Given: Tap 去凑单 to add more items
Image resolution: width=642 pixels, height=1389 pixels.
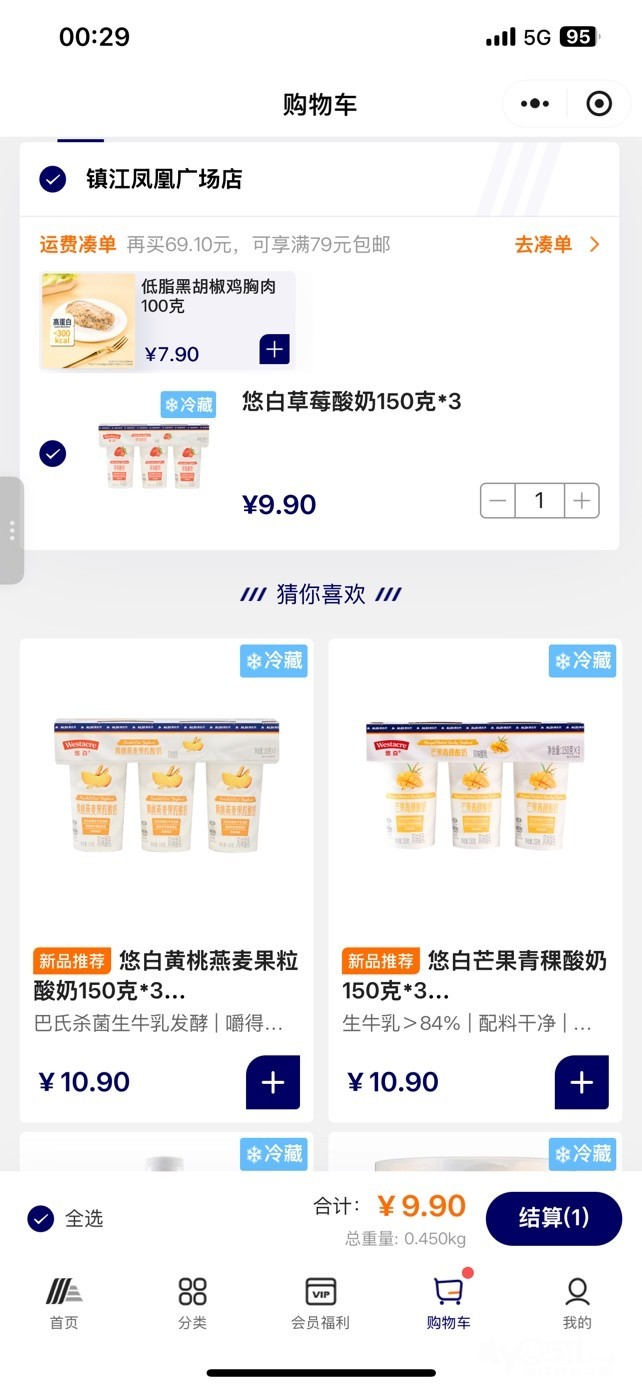Looking at the screenshot, I should tap(557, 245).
